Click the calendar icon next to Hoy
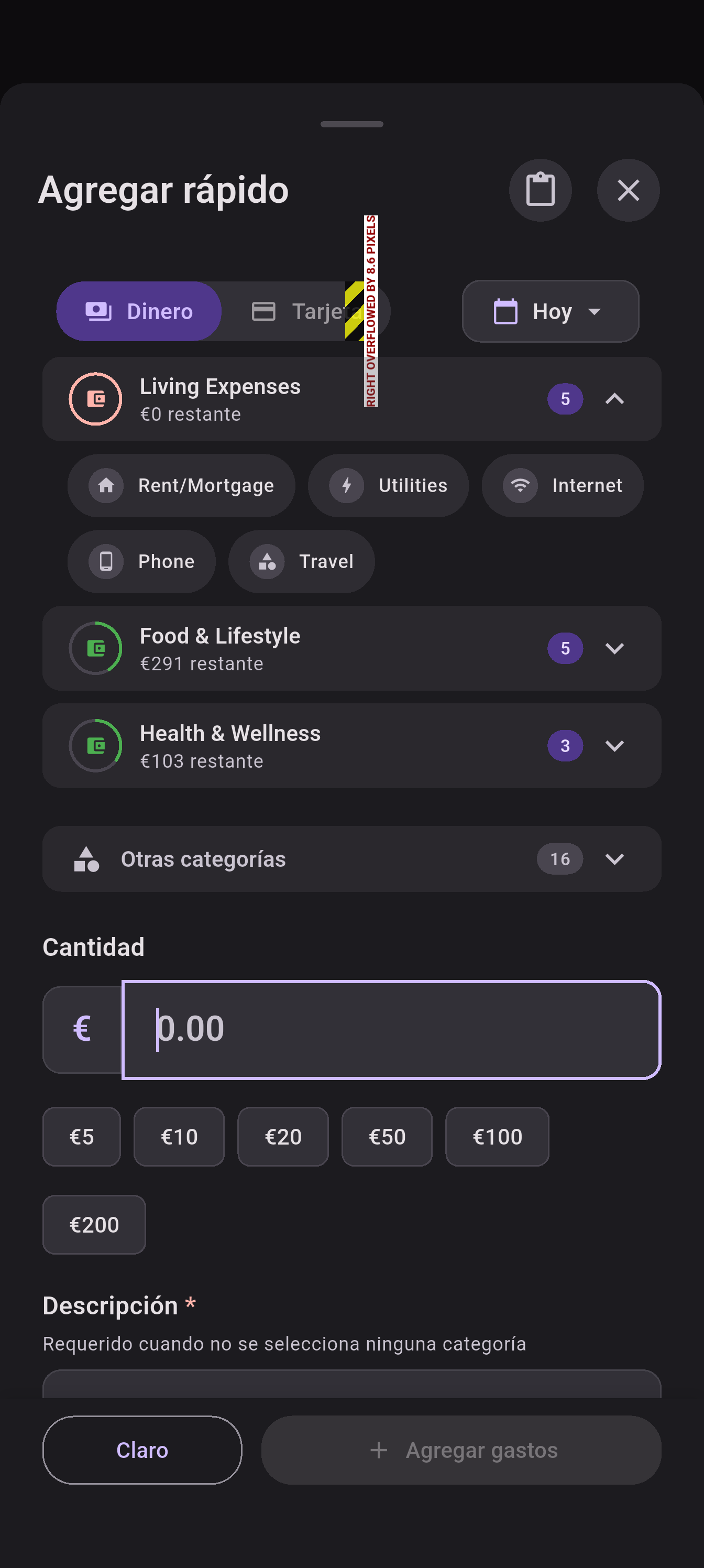704x1568 pixels. click(505, 311)
